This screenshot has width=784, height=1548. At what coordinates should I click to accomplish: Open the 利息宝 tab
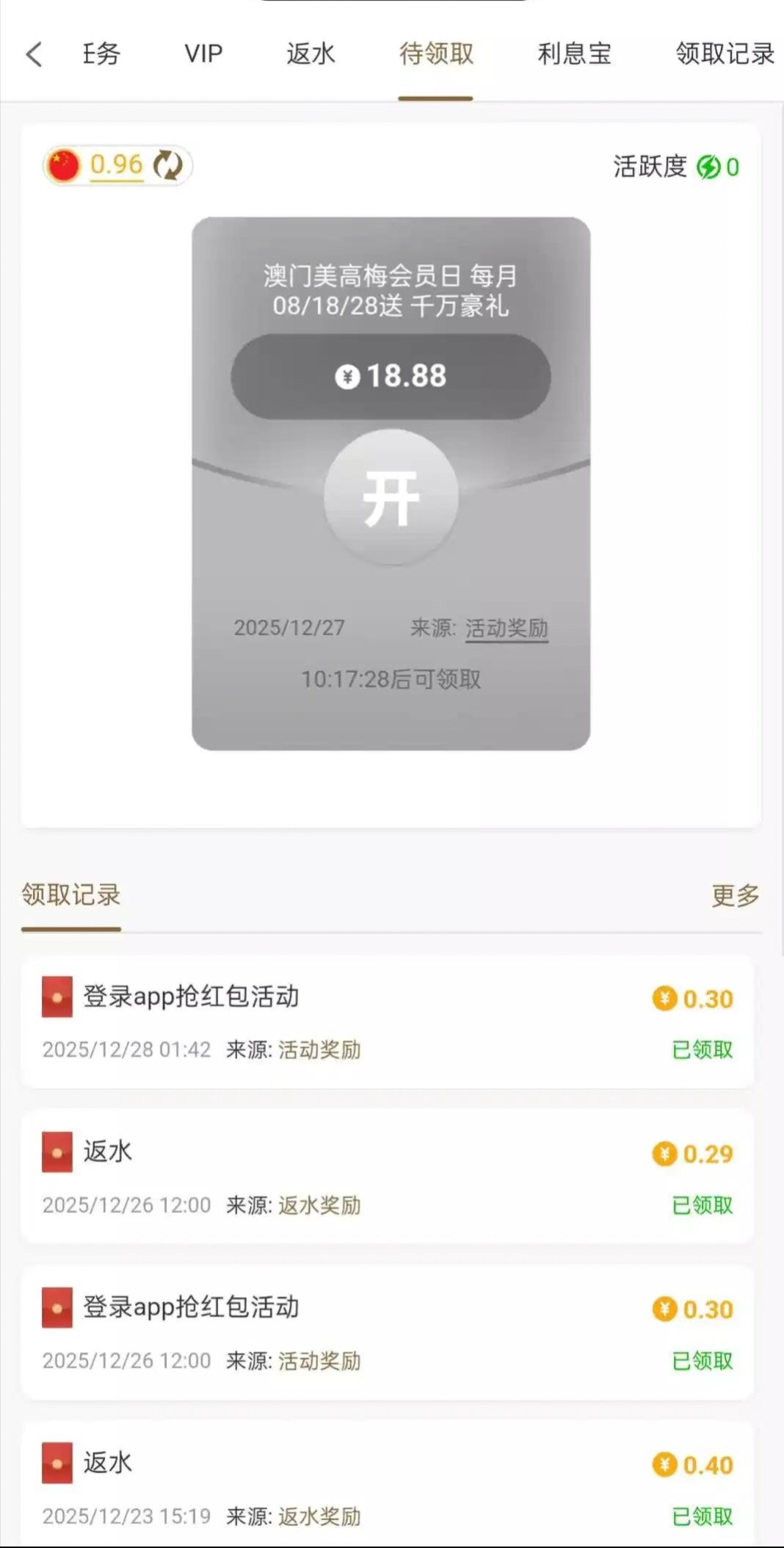[574, 54]
